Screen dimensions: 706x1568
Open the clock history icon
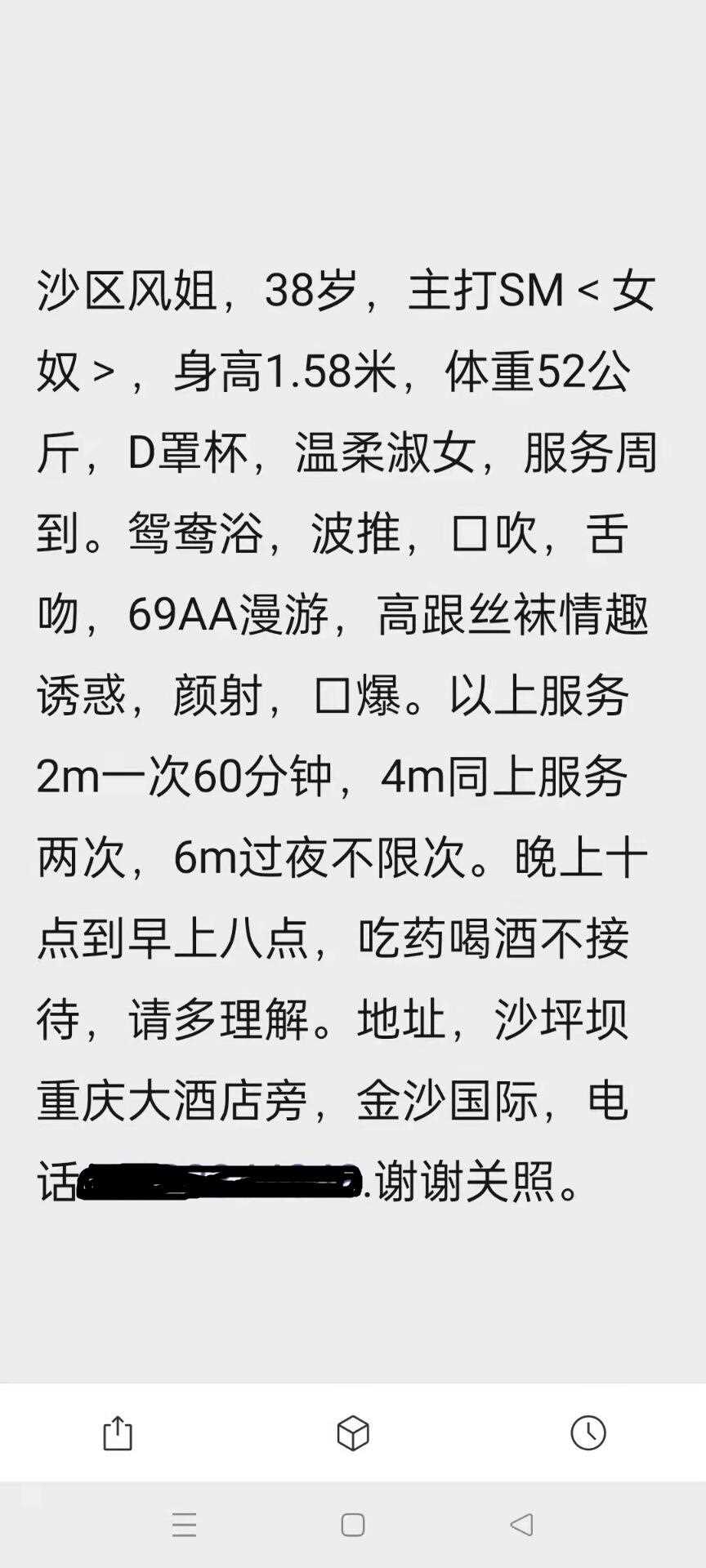[588, 1433]
